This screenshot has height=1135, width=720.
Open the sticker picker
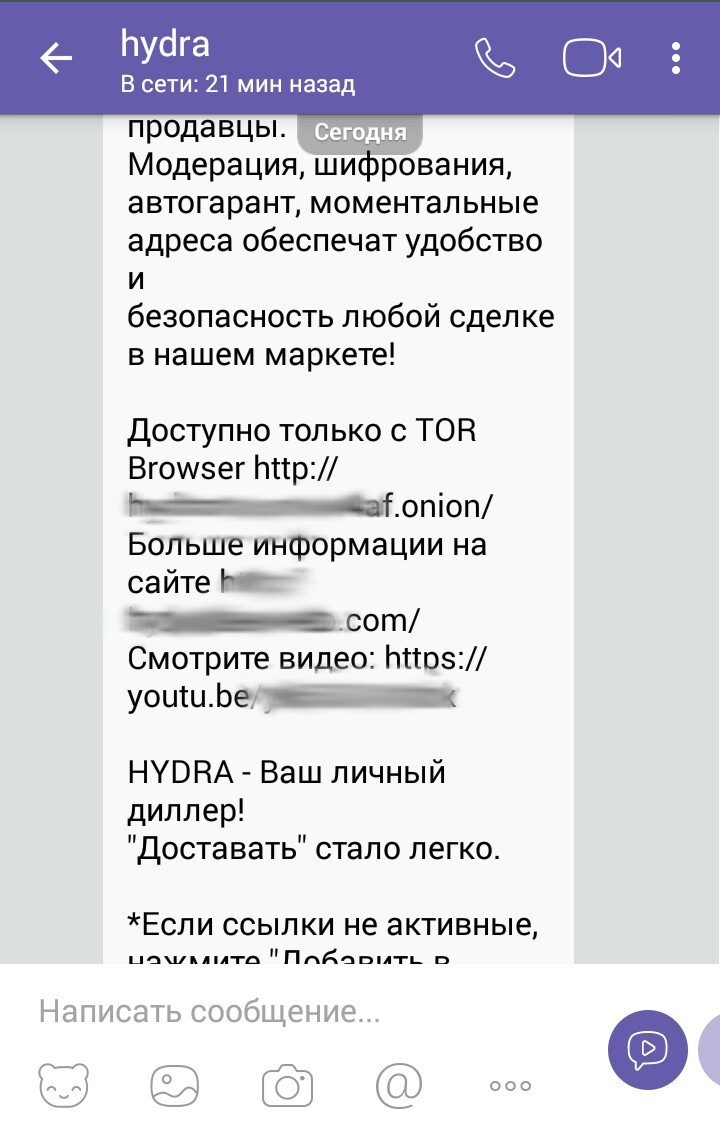click(x=63, y=1085)
